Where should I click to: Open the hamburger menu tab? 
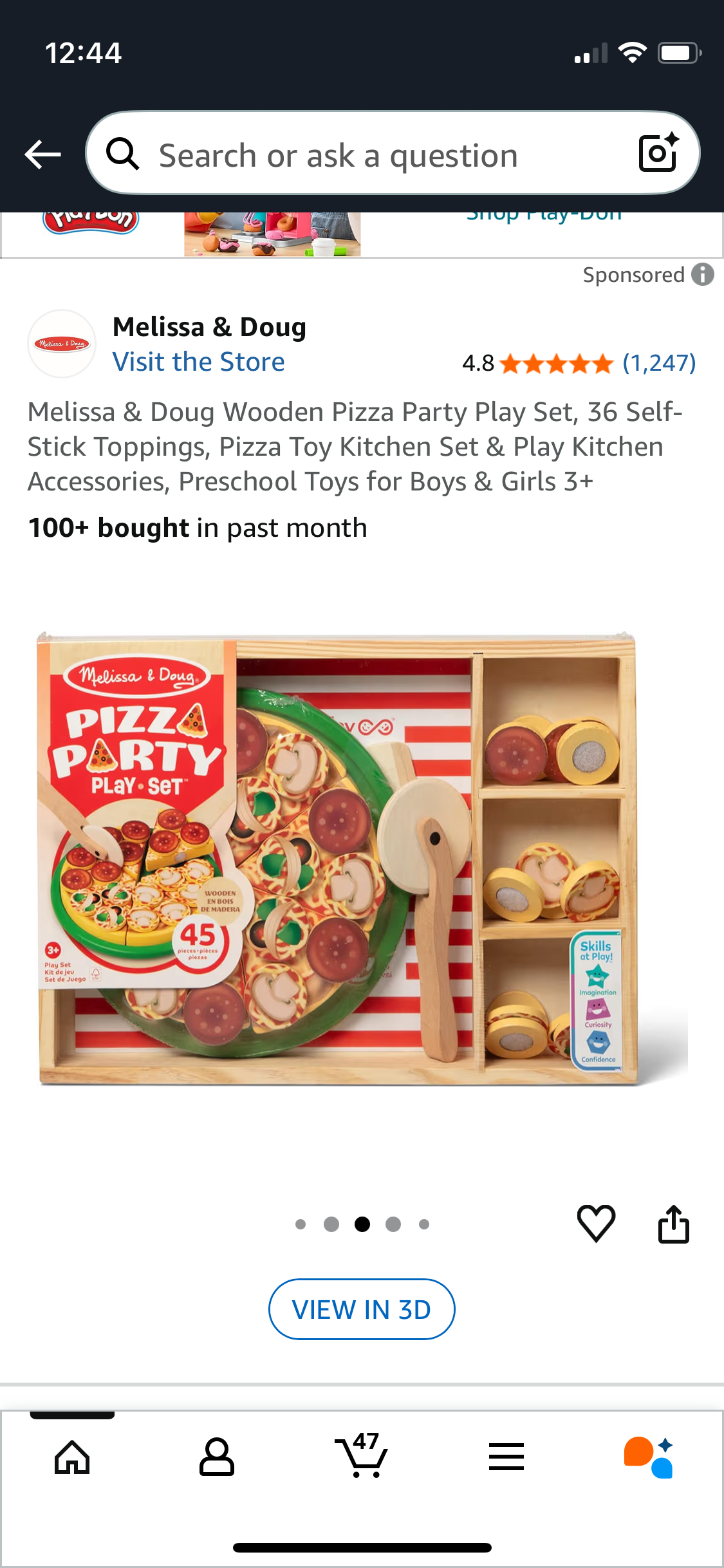(506, 1457)
